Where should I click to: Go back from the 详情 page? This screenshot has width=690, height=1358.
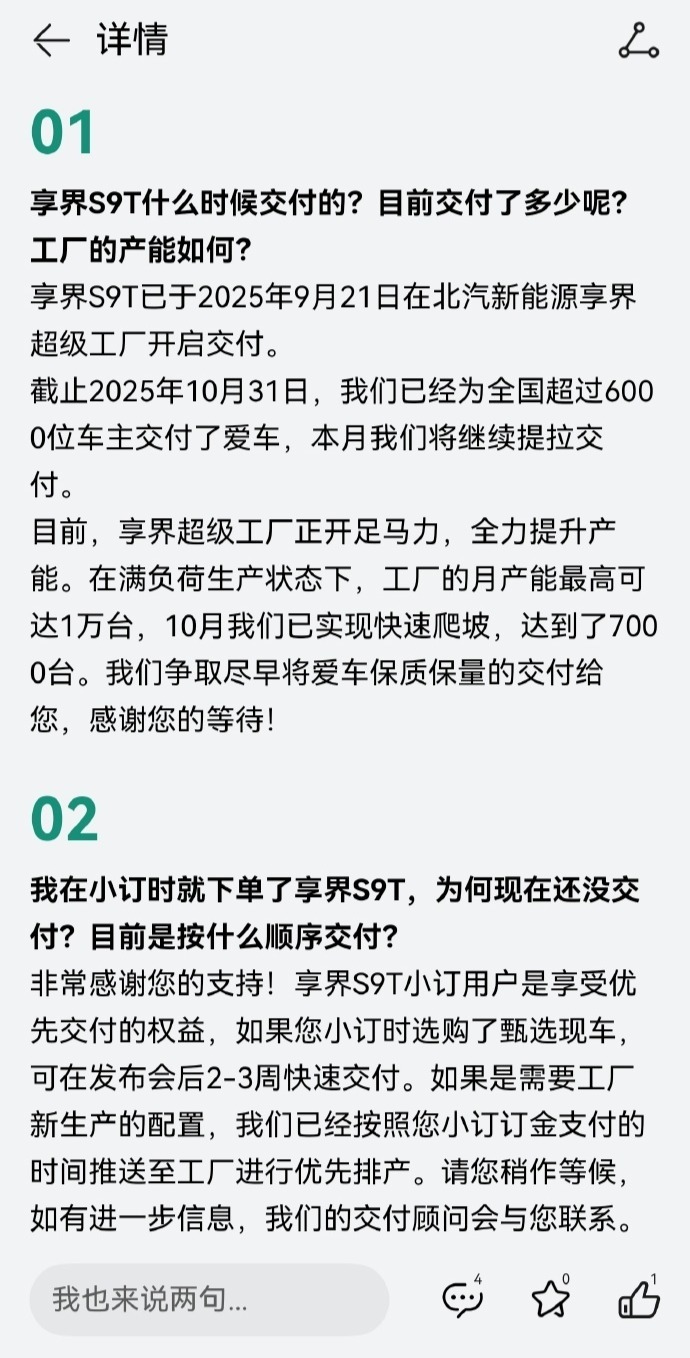coord(50,41)
